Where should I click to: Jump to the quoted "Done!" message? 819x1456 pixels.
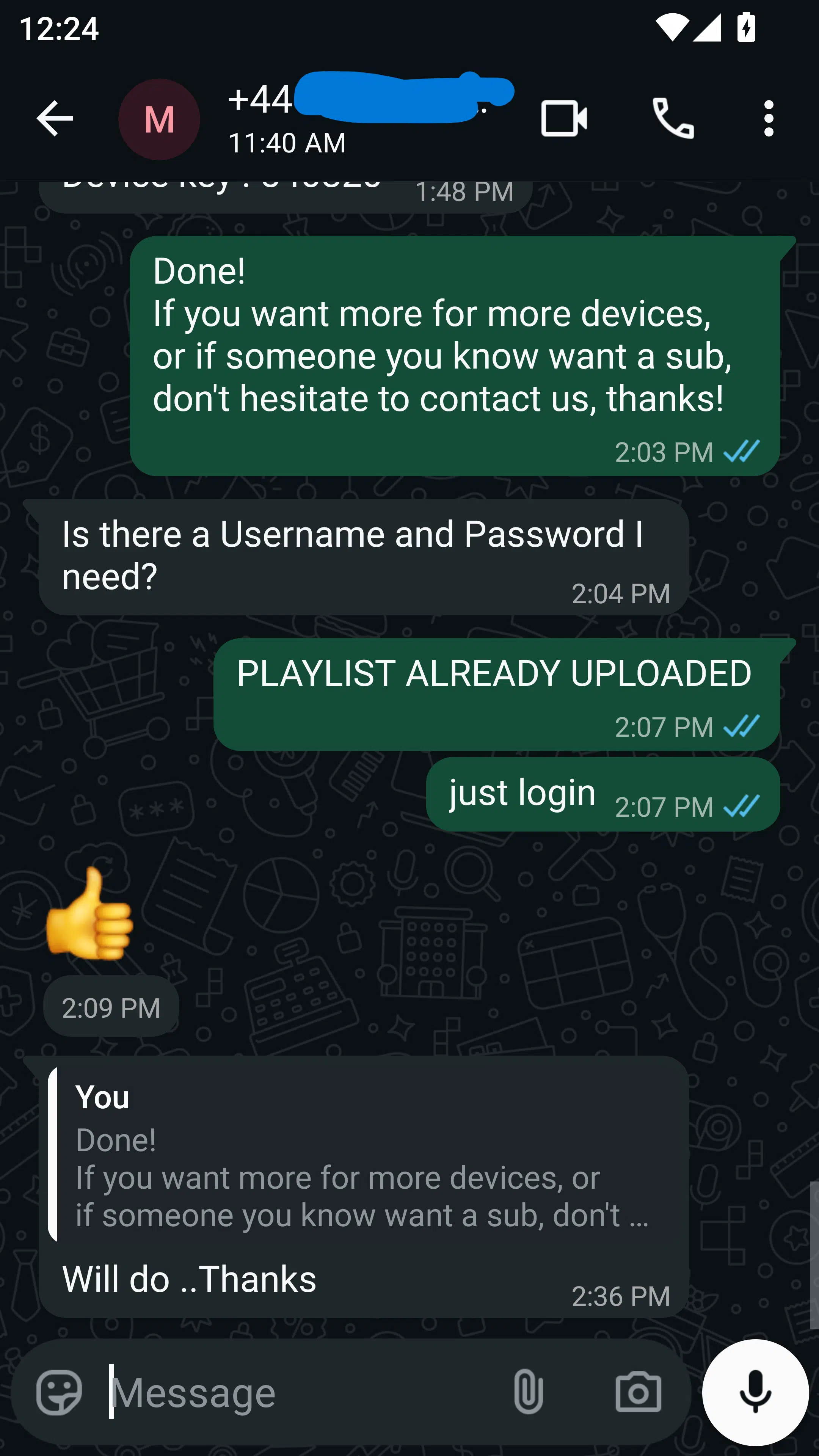point(362,1155)
